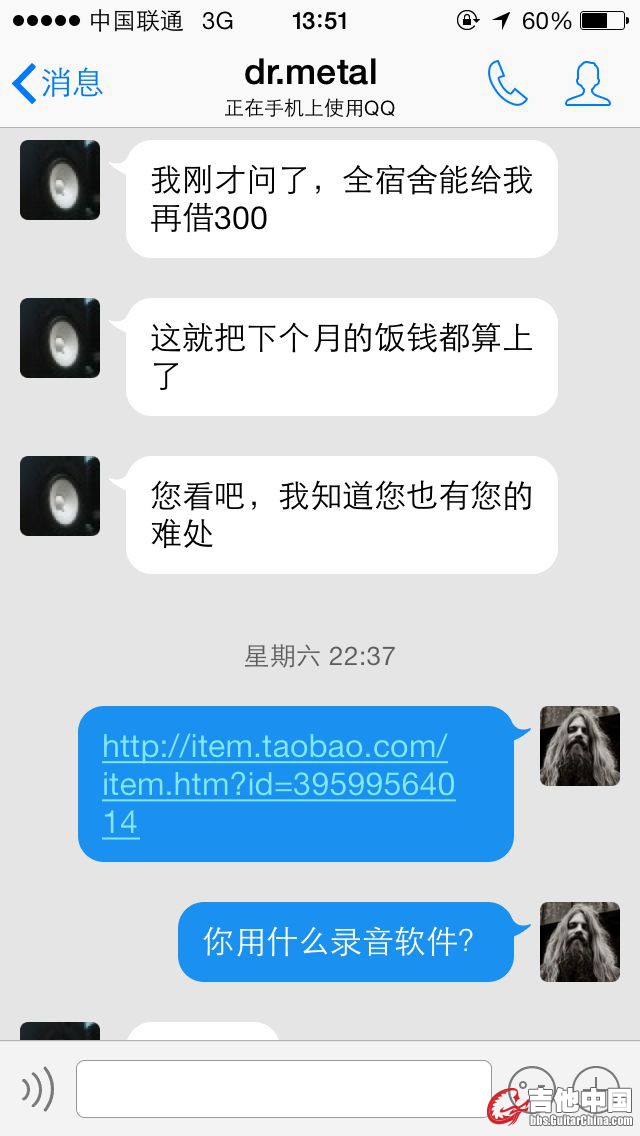Open my avatar beside 录音软件 message

[x=580, y=941]
